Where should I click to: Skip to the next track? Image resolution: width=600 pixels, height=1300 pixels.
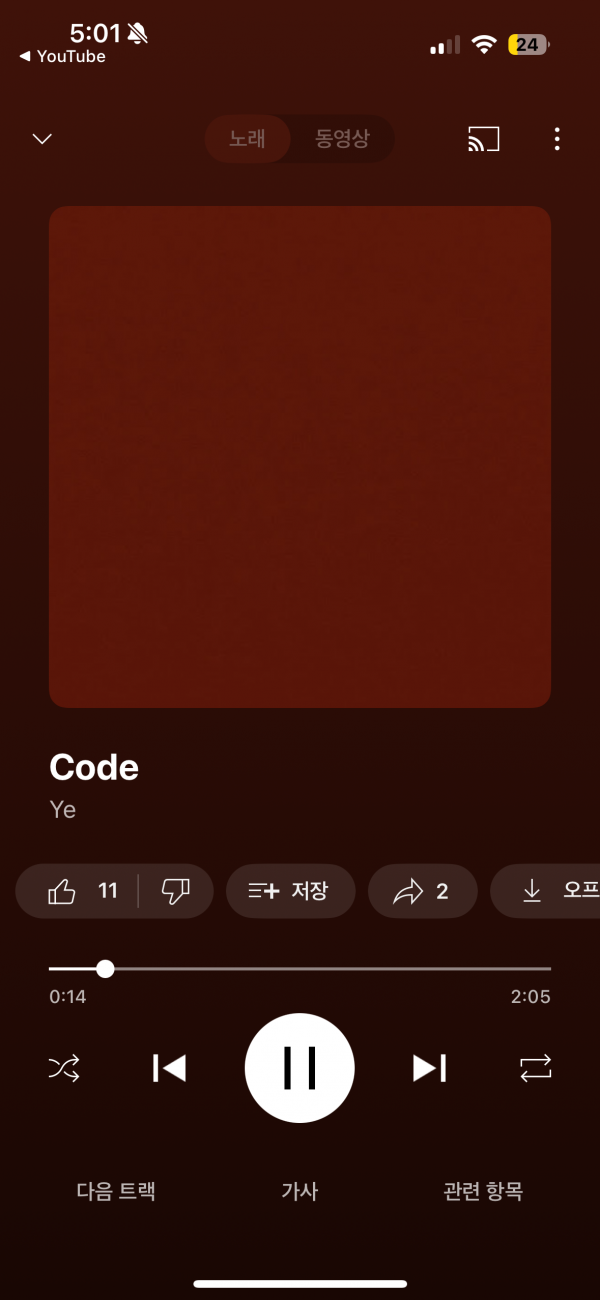pyautogui.click(x=430, y=1069)
